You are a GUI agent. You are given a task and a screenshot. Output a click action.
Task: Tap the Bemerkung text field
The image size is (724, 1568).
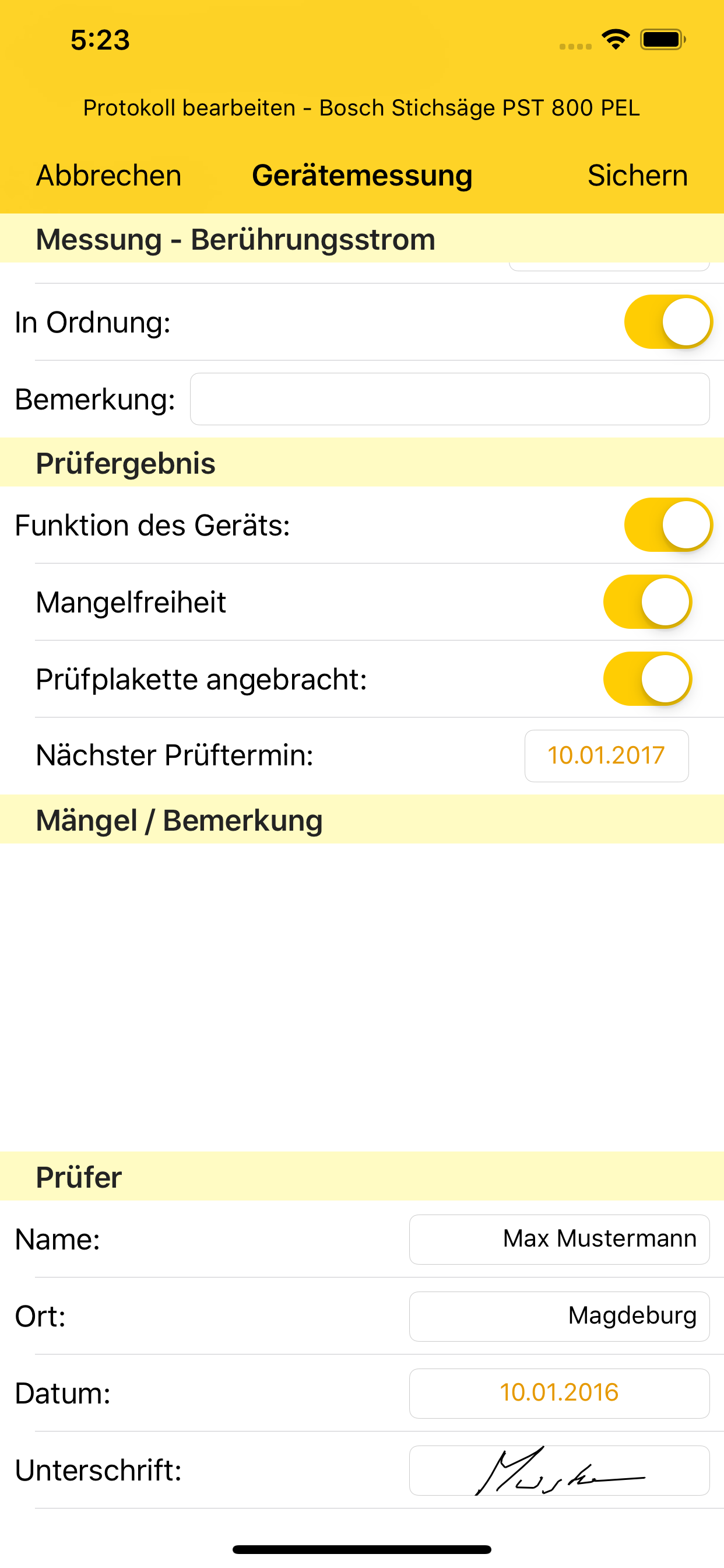click(x=449, y=400)
